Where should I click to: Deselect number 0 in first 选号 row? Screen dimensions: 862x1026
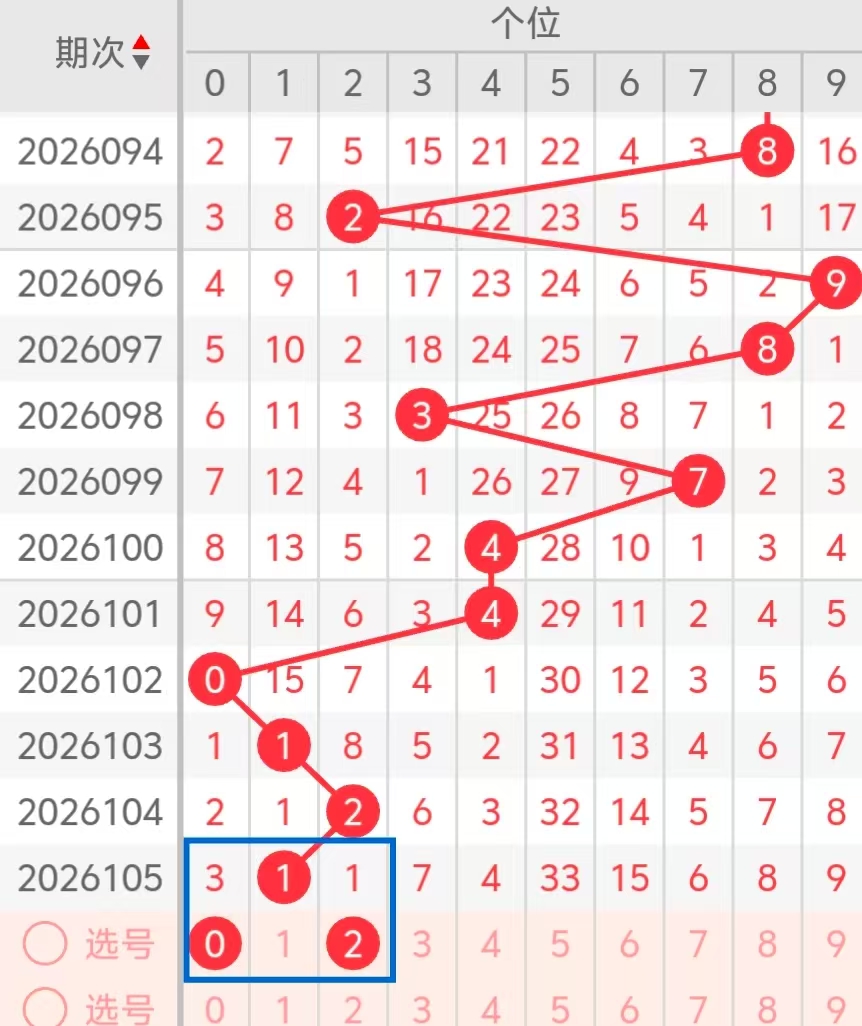point(215,945)
